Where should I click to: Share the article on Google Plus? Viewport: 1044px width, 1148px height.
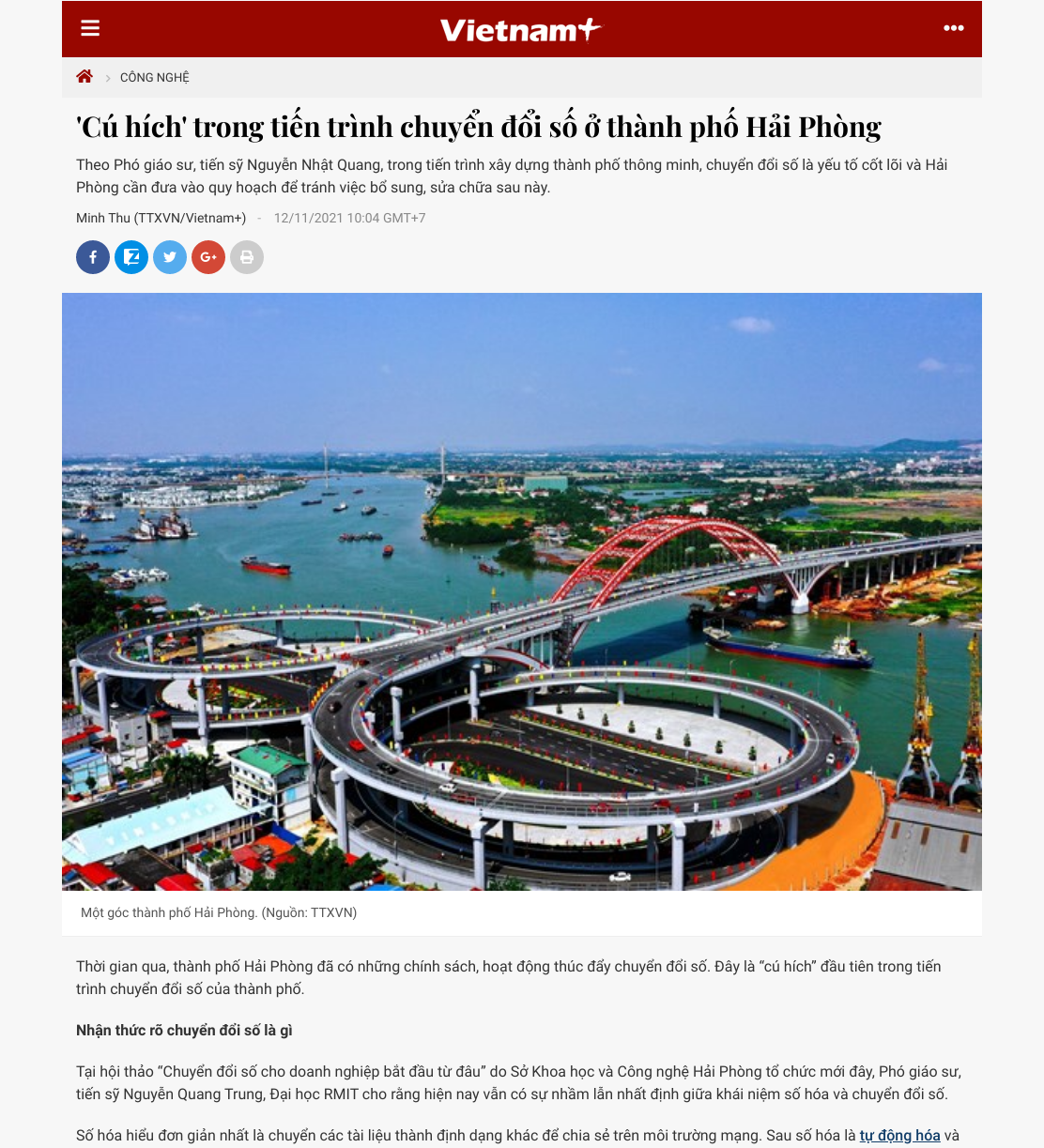pos(208,257)
